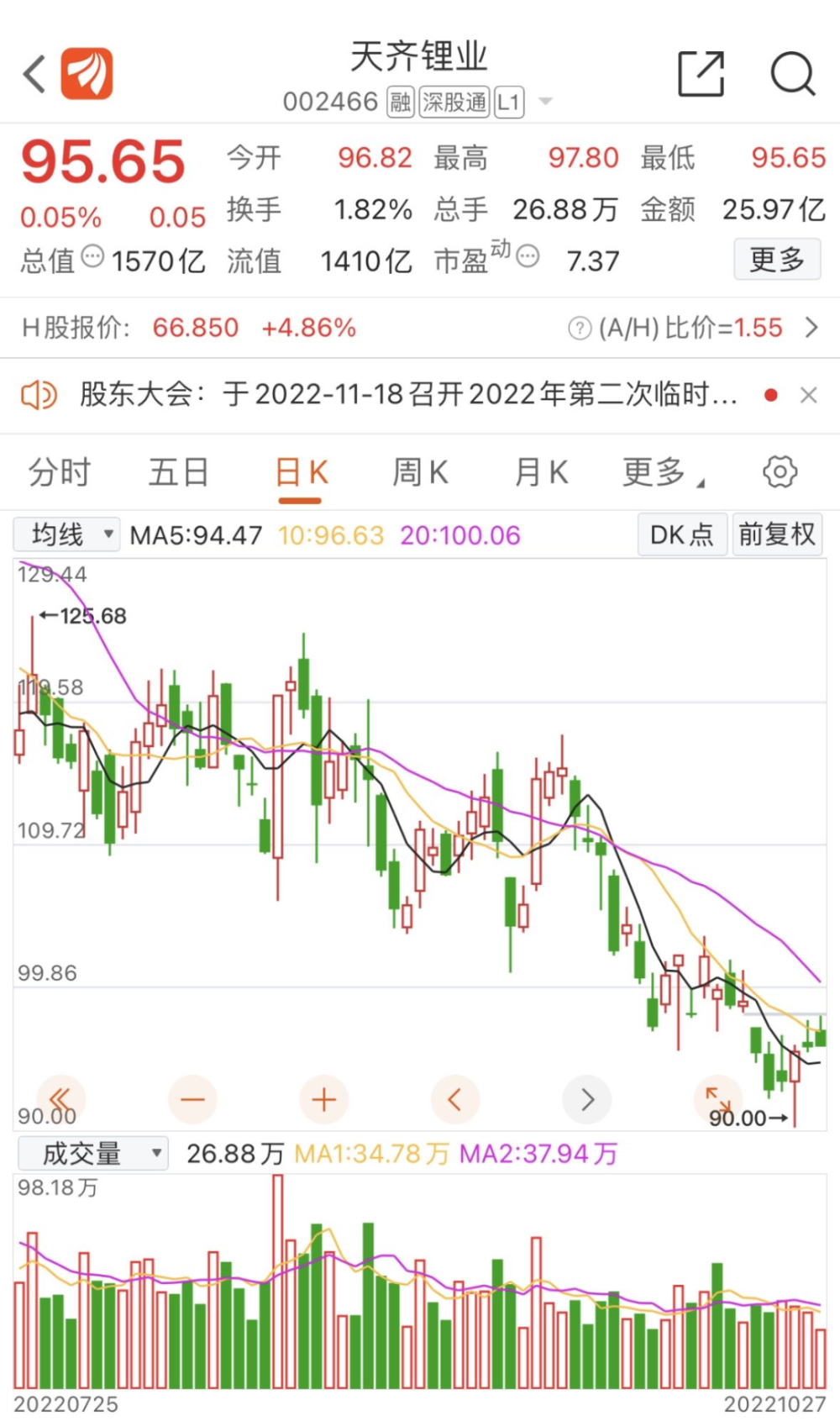Tap the 前复权 adjustment button
This screenshot has height=1421, width=840.
click(777, 534)
